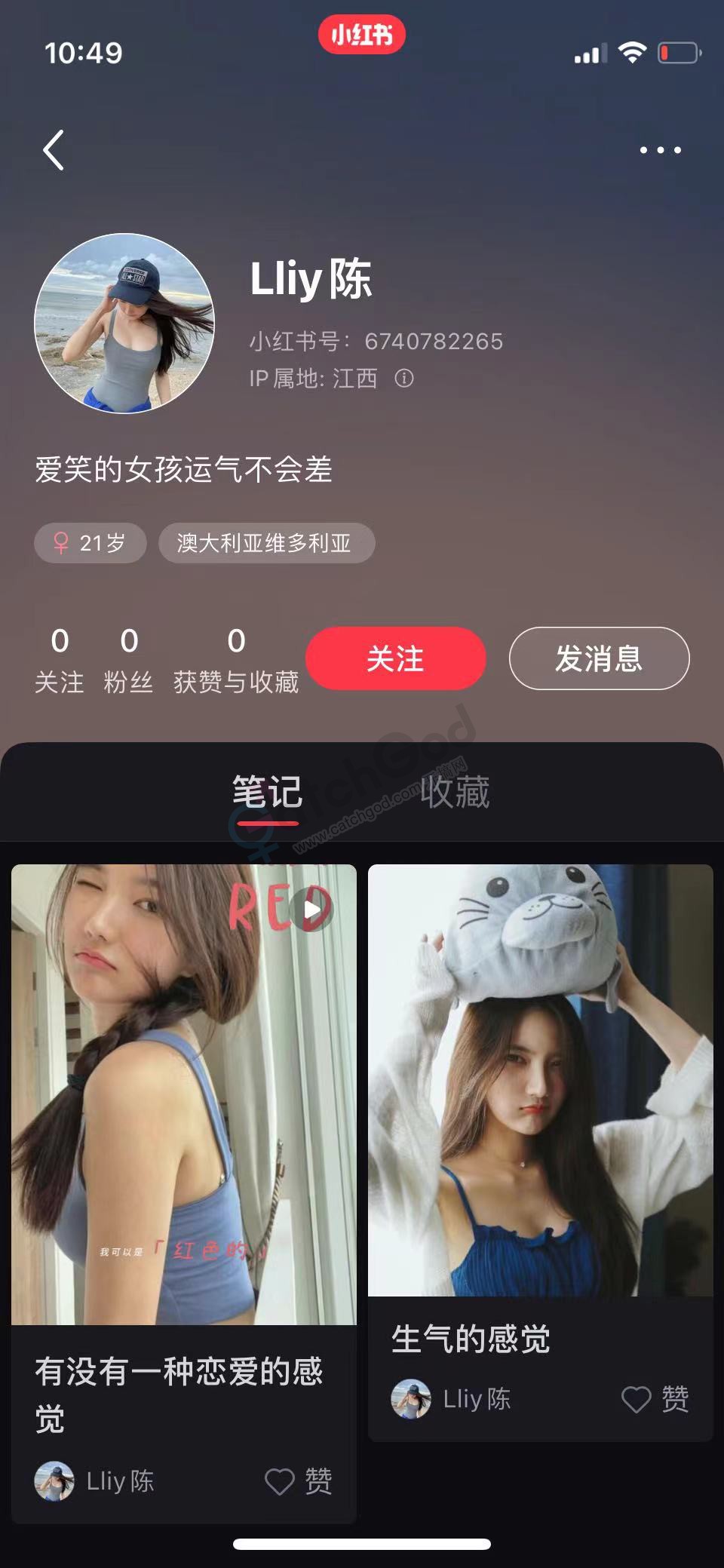Image resolution: width=724 pixels, height=1568 pixels.
Task: Open the IP属地 info icon
Action: 404,379
